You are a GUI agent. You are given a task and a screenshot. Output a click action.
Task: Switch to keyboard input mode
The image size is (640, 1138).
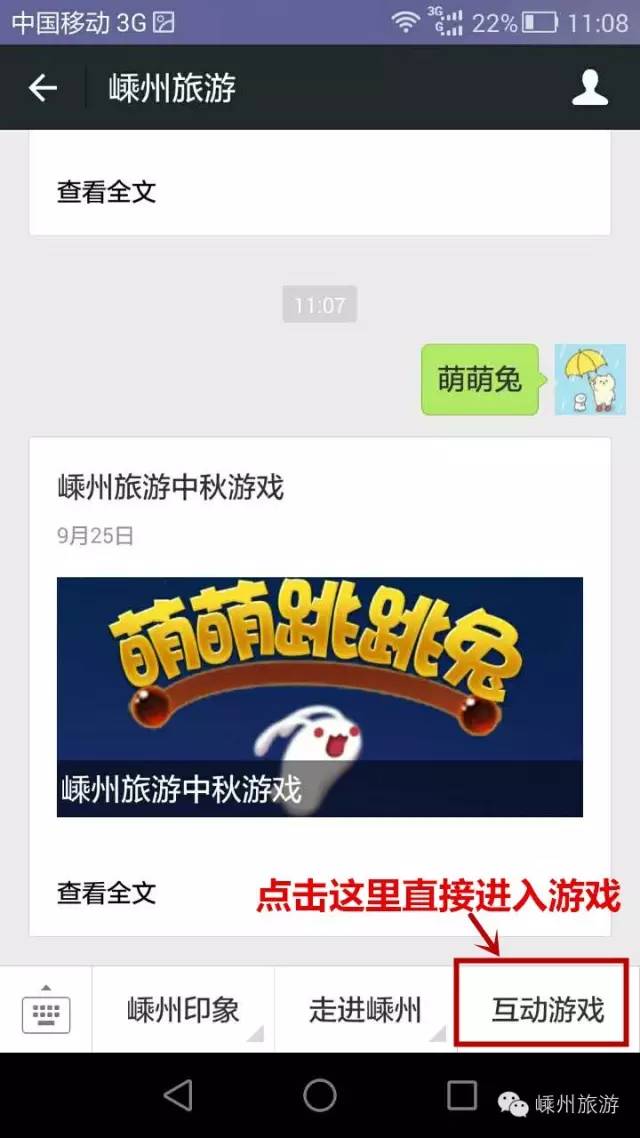(46, 1010)
